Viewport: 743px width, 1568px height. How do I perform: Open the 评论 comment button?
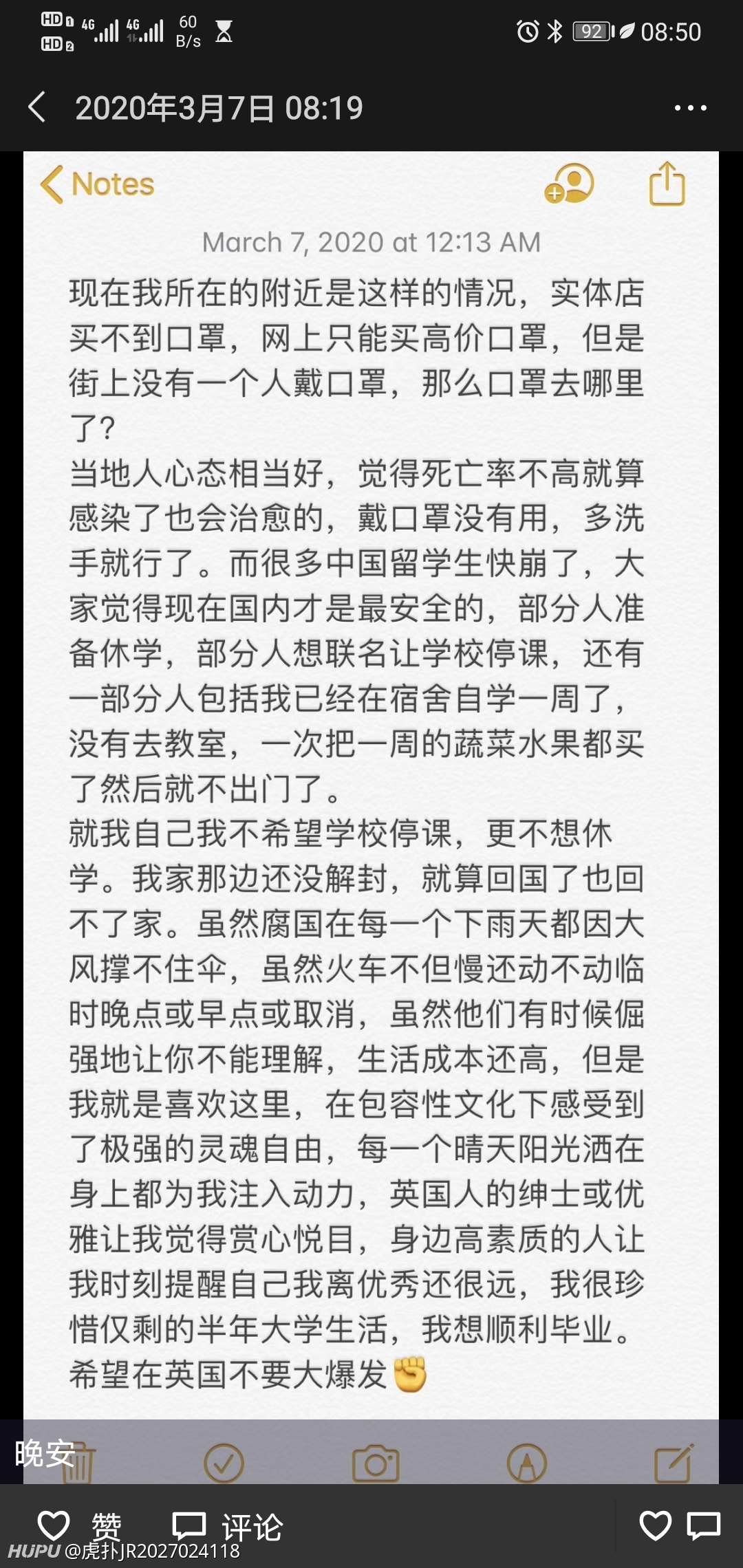(x=228, y=1526)
